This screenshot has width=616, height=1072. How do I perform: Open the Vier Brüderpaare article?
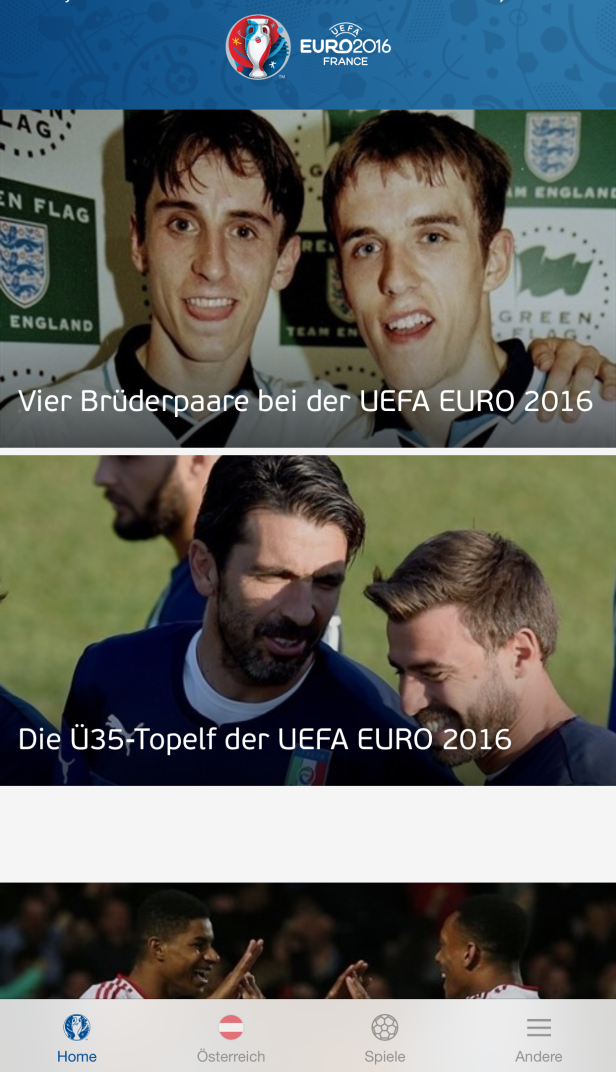(308, 280)
